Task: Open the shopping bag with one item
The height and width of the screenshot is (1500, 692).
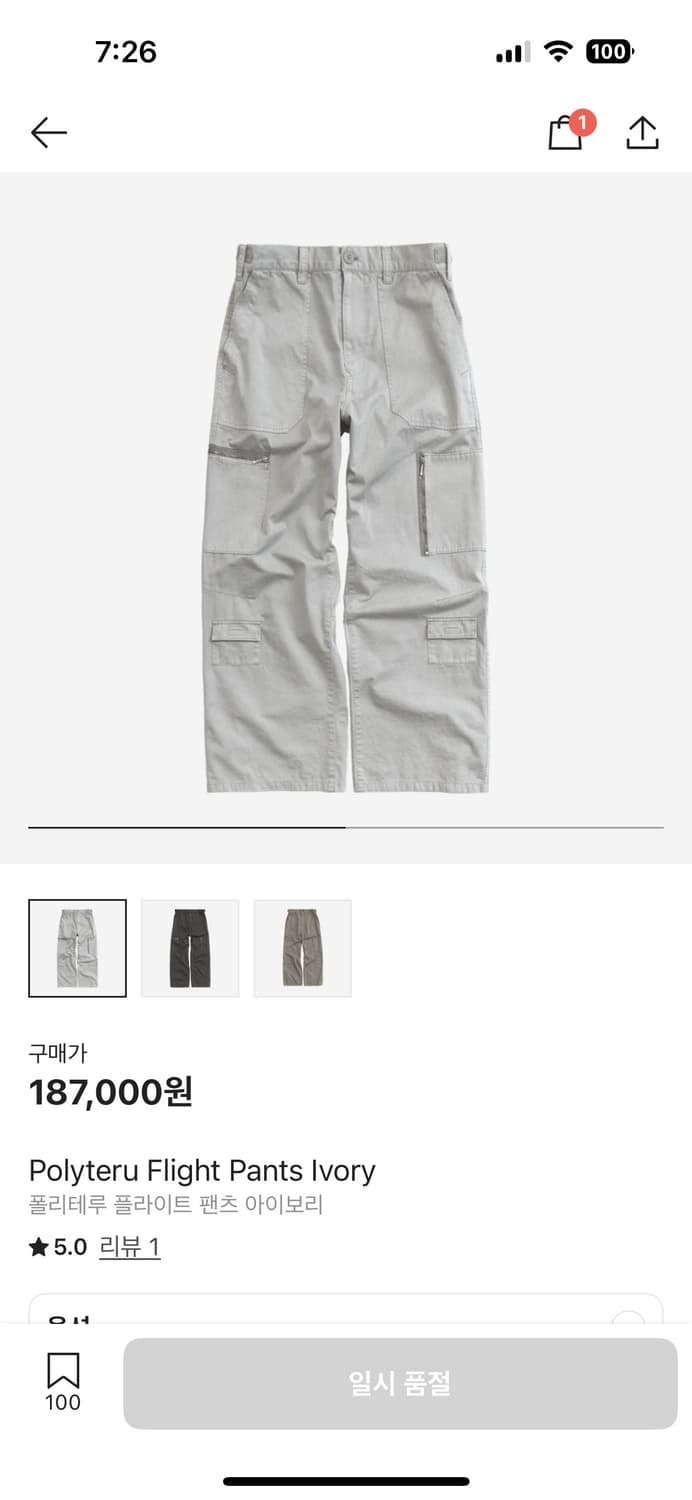Action: (x=566, y=132)
